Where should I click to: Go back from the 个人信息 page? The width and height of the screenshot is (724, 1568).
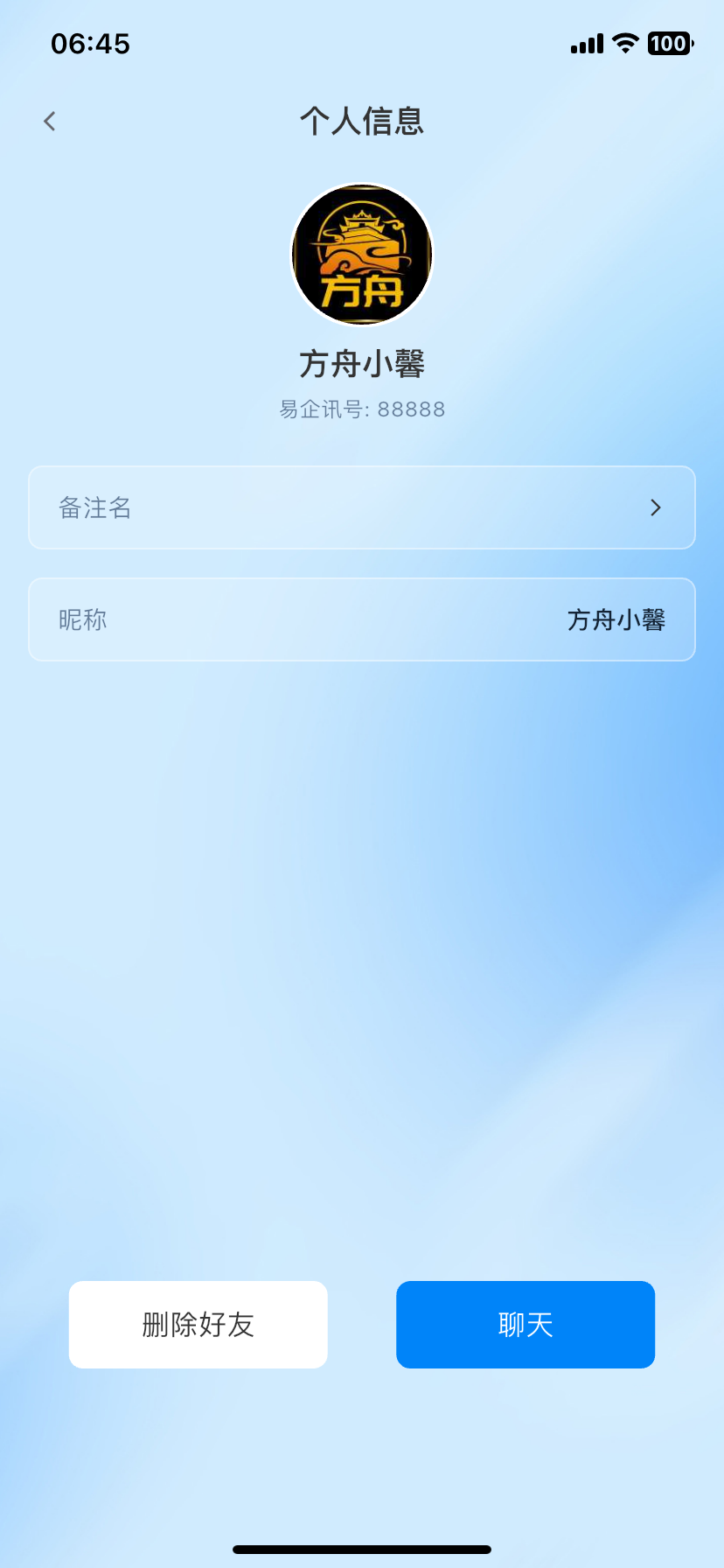50,121
